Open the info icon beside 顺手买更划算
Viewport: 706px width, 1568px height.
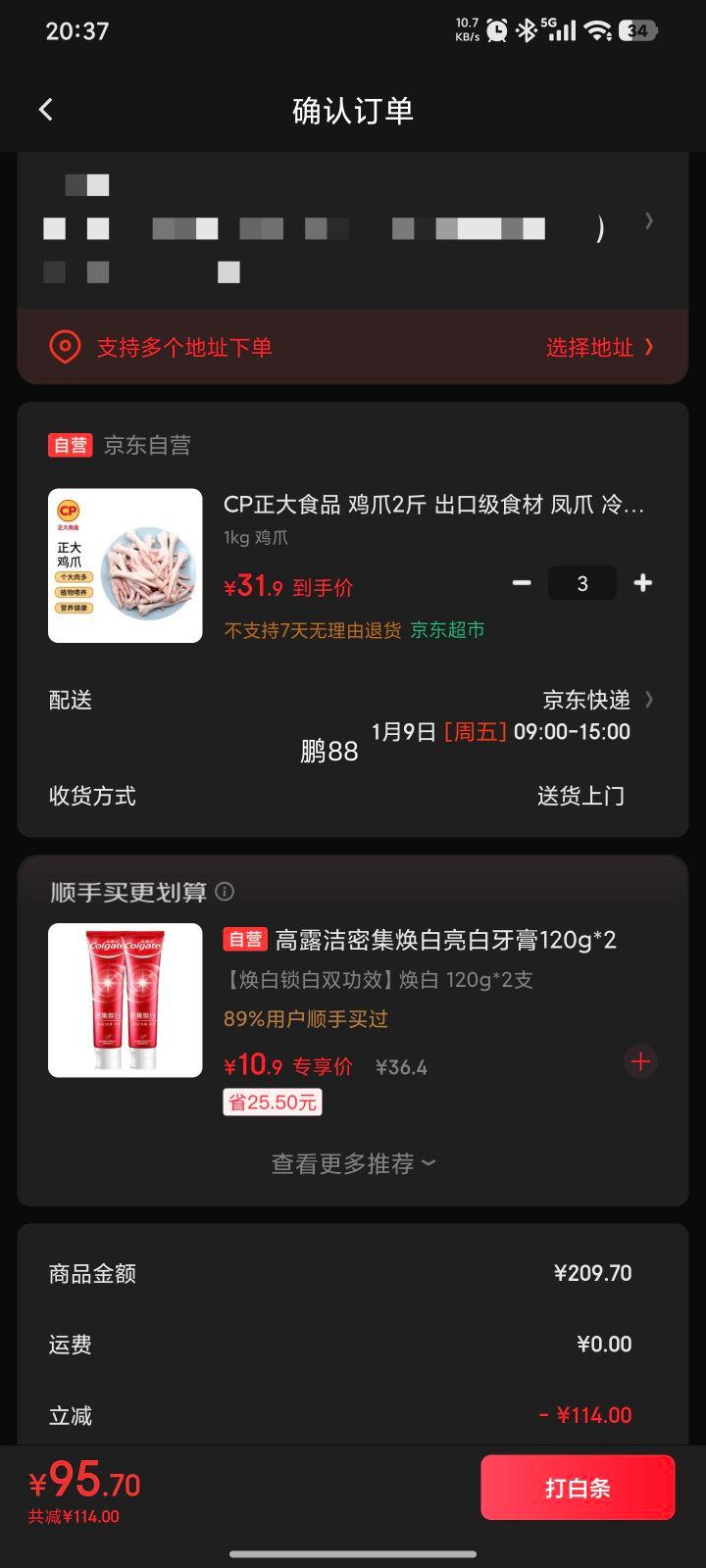pyautogui.click(x=224, y=892)
